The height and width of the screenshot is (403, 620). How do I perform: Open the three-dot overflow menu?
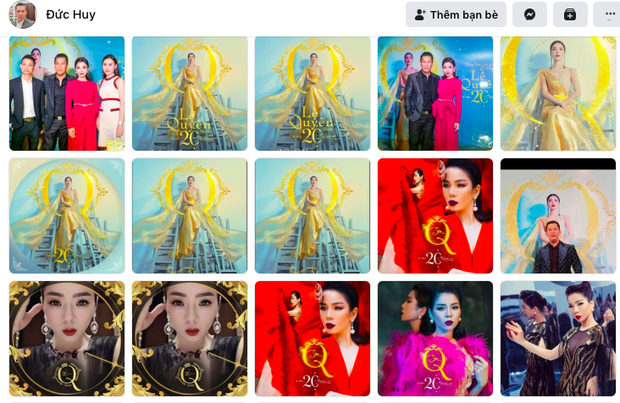pos(608,15)
